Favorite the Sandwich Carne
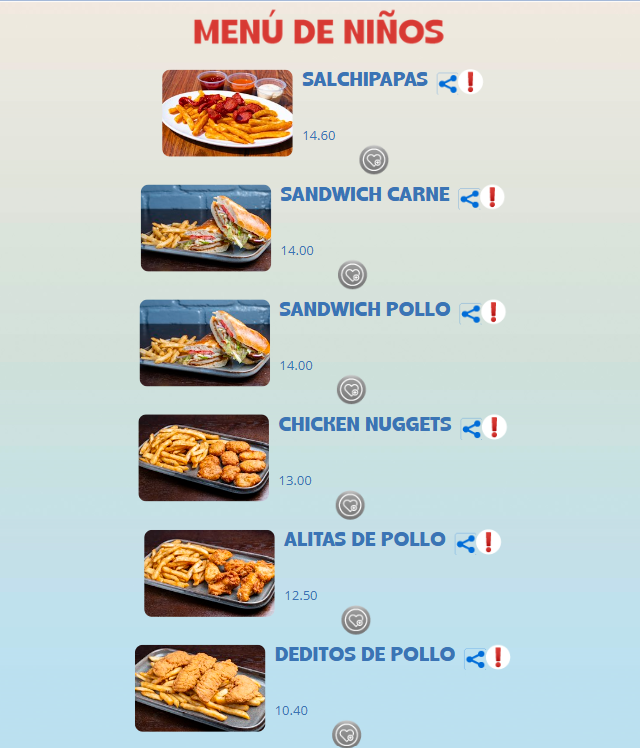This screenshot has width=640, height=748. pos(352,275)
